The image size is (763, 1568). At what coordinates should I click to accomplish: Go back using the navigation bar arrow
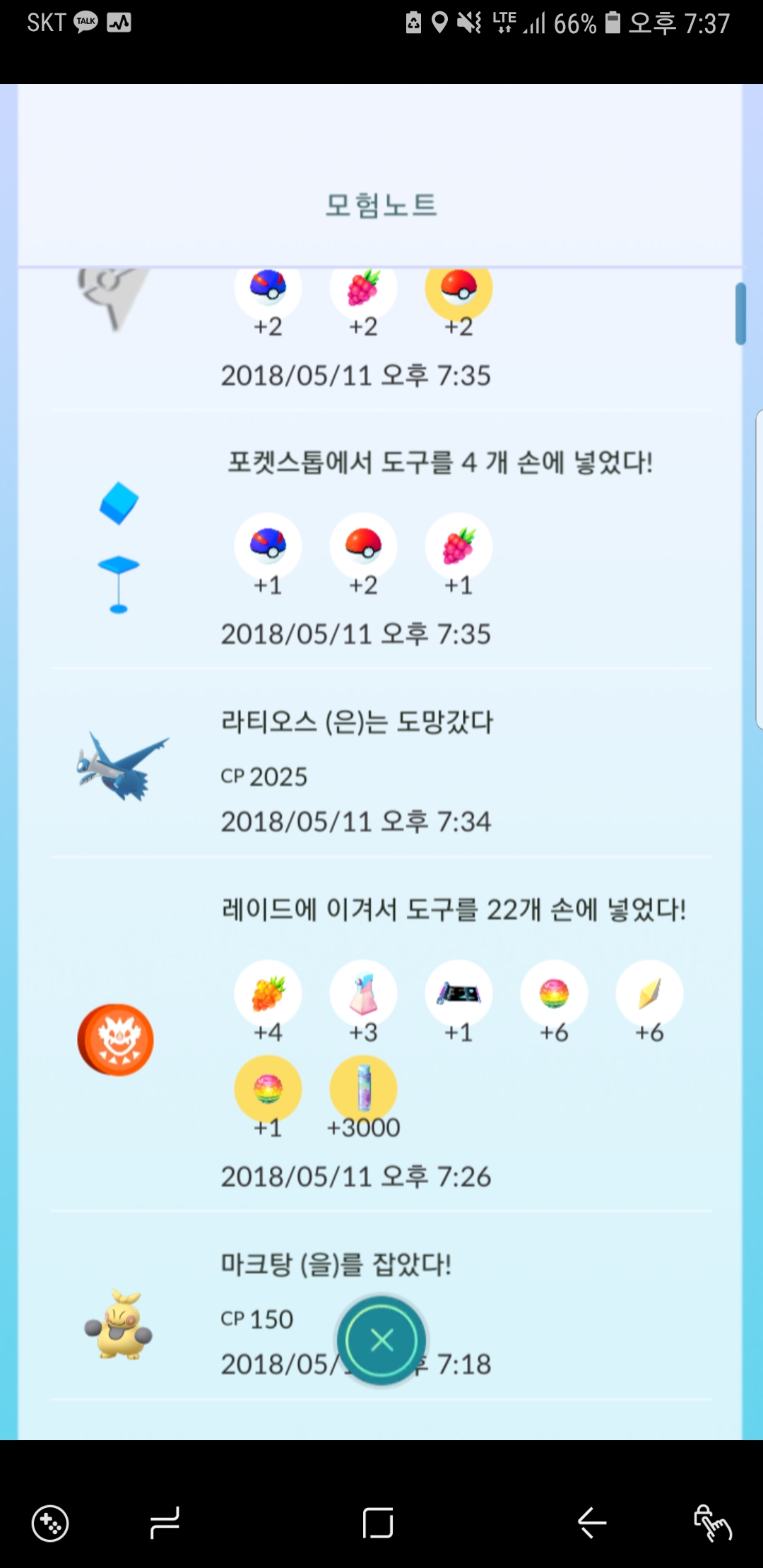[x=592, y=1522]
